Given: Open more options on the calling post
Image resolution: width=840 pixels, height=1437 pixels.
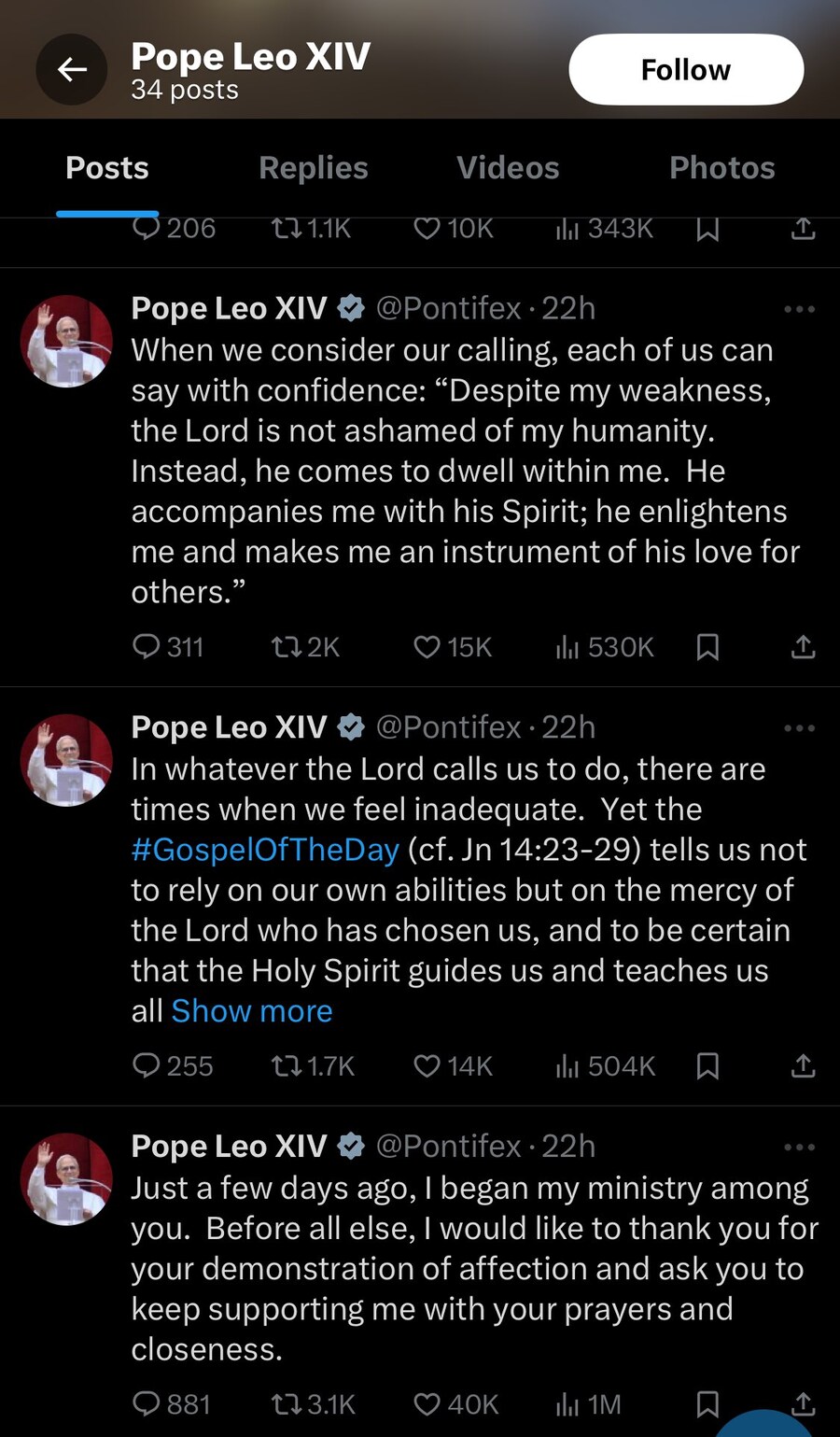Looking at the screenshot, I should pyautogui.click(x=799, y=309).
